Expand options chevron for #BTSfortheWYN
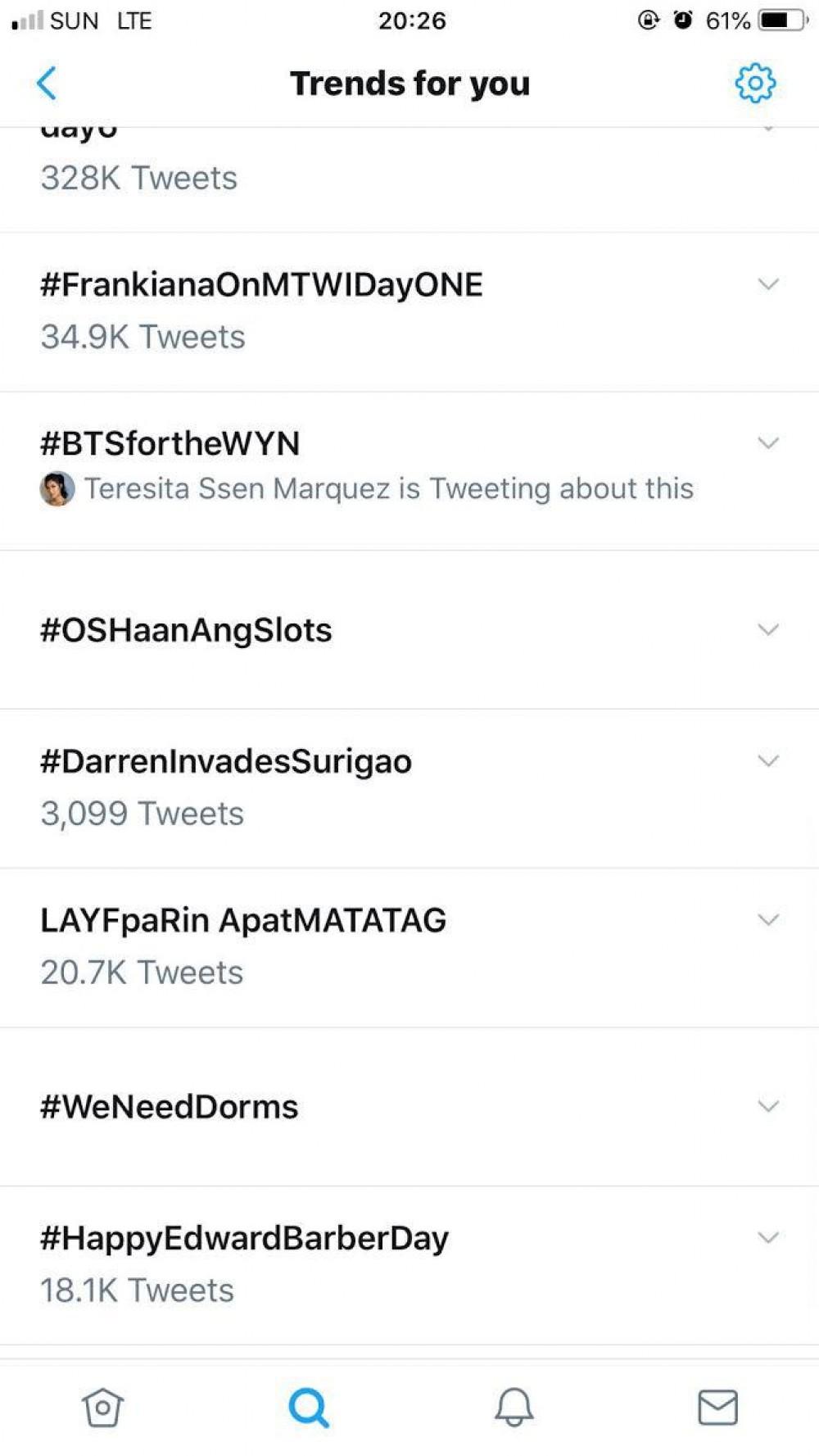 (x=767, y=443)
